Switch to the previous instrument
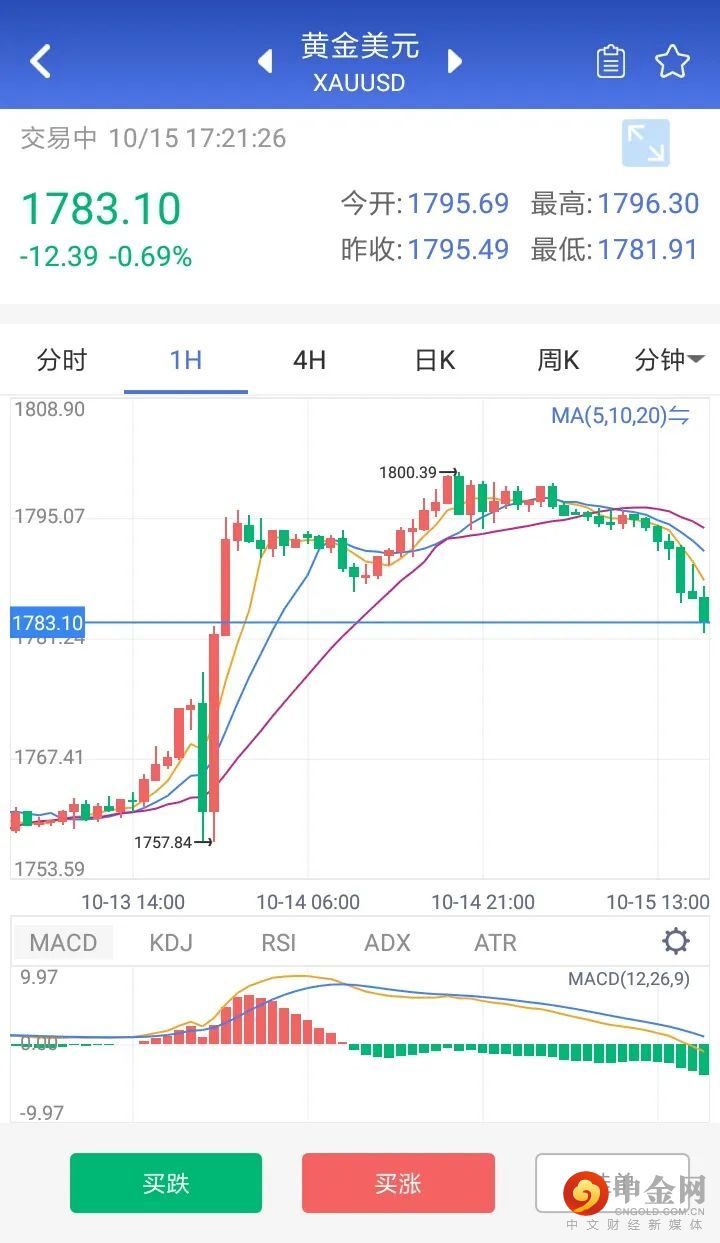Screen dimensions: 720x1243 [265, 61]
